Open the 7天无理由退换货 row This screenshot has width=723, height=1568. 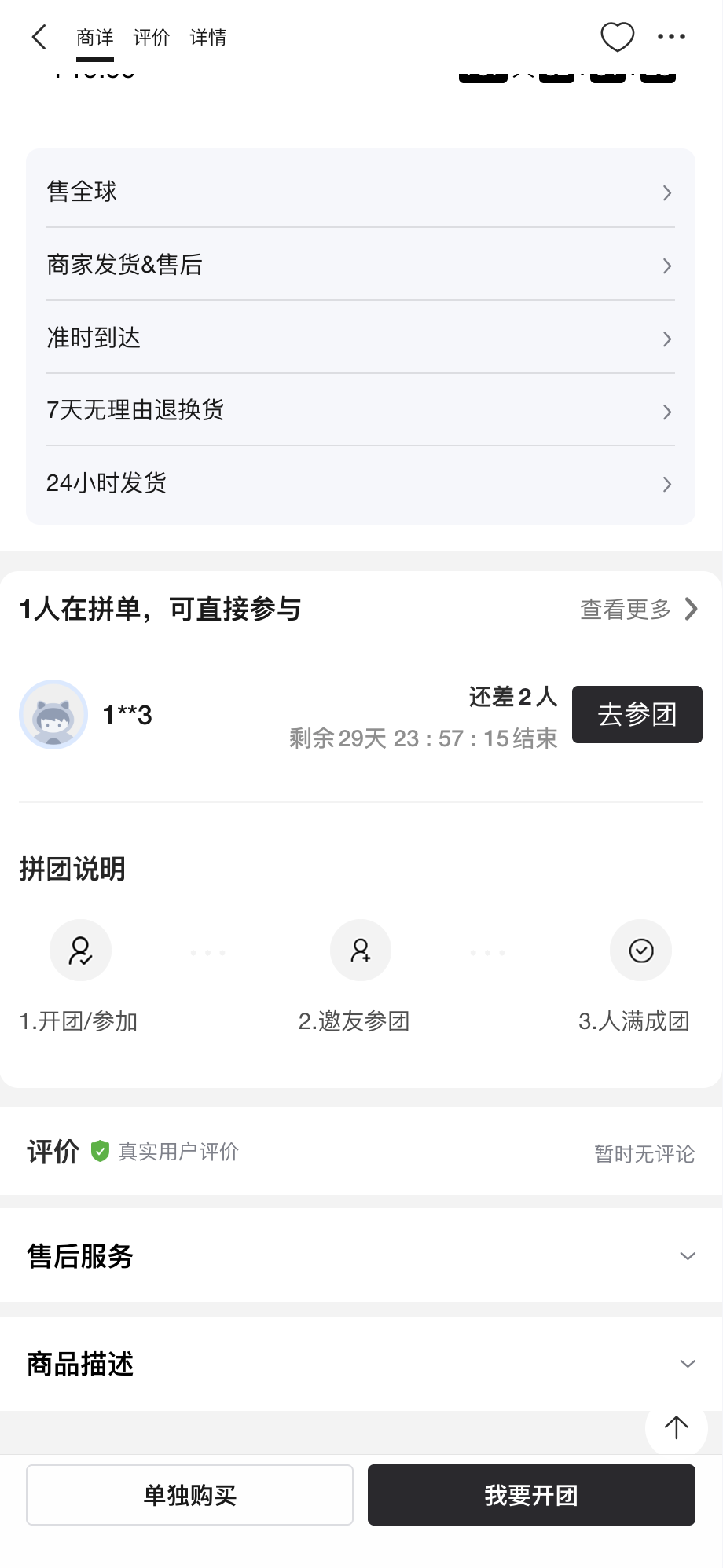360,410
